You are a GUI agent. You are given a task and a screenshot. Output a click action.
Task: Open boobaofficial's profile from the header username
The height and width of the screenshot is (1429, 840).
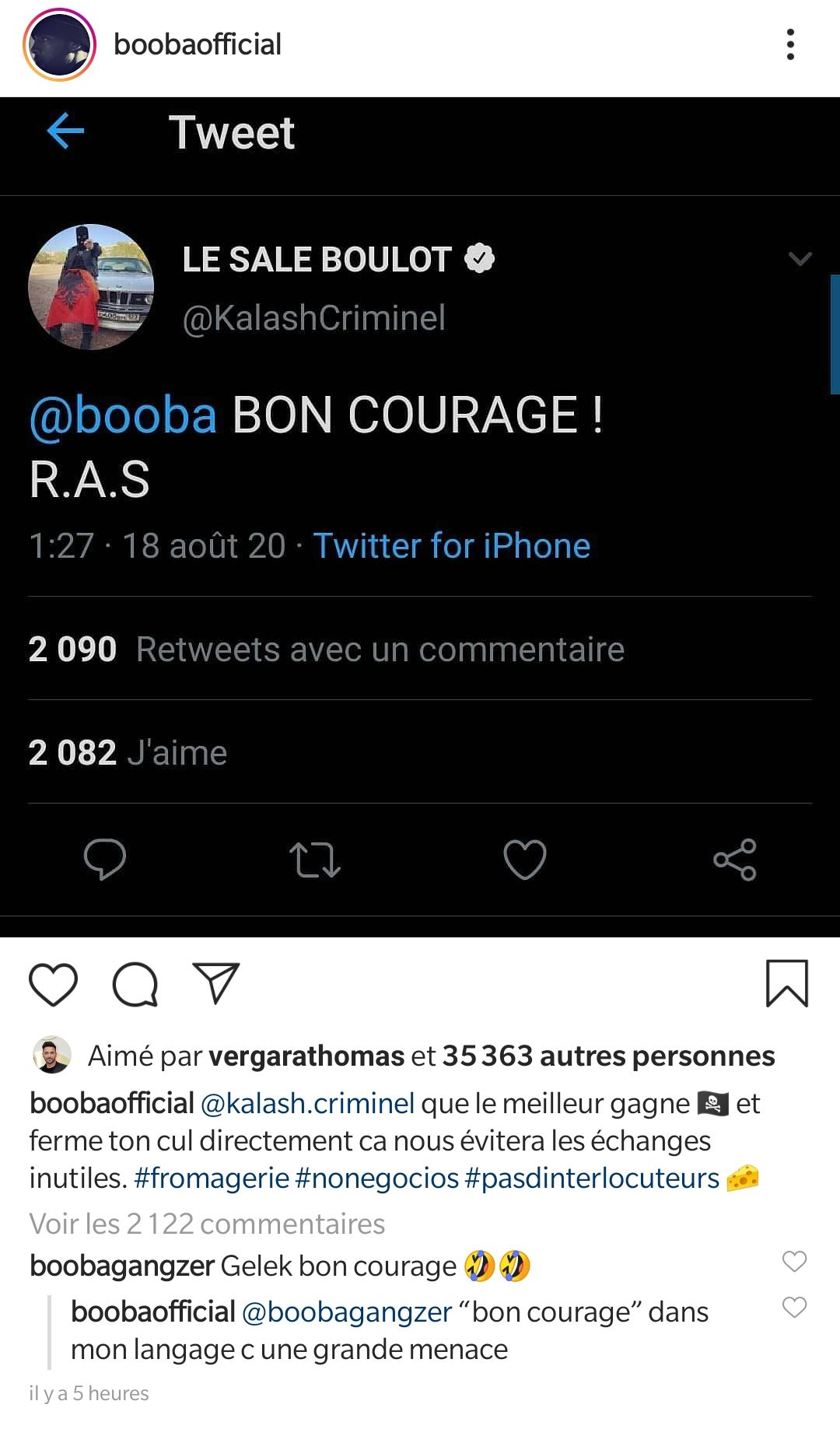198,45
